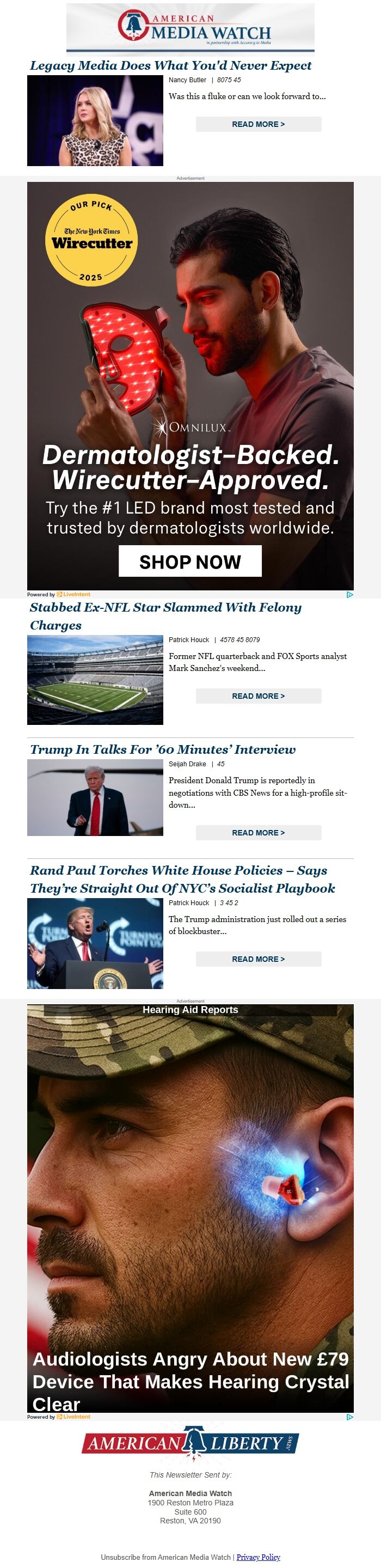Open the American Media Watch header banner
The width and height of the screenshot is (381, 1568).
(190, 27)
